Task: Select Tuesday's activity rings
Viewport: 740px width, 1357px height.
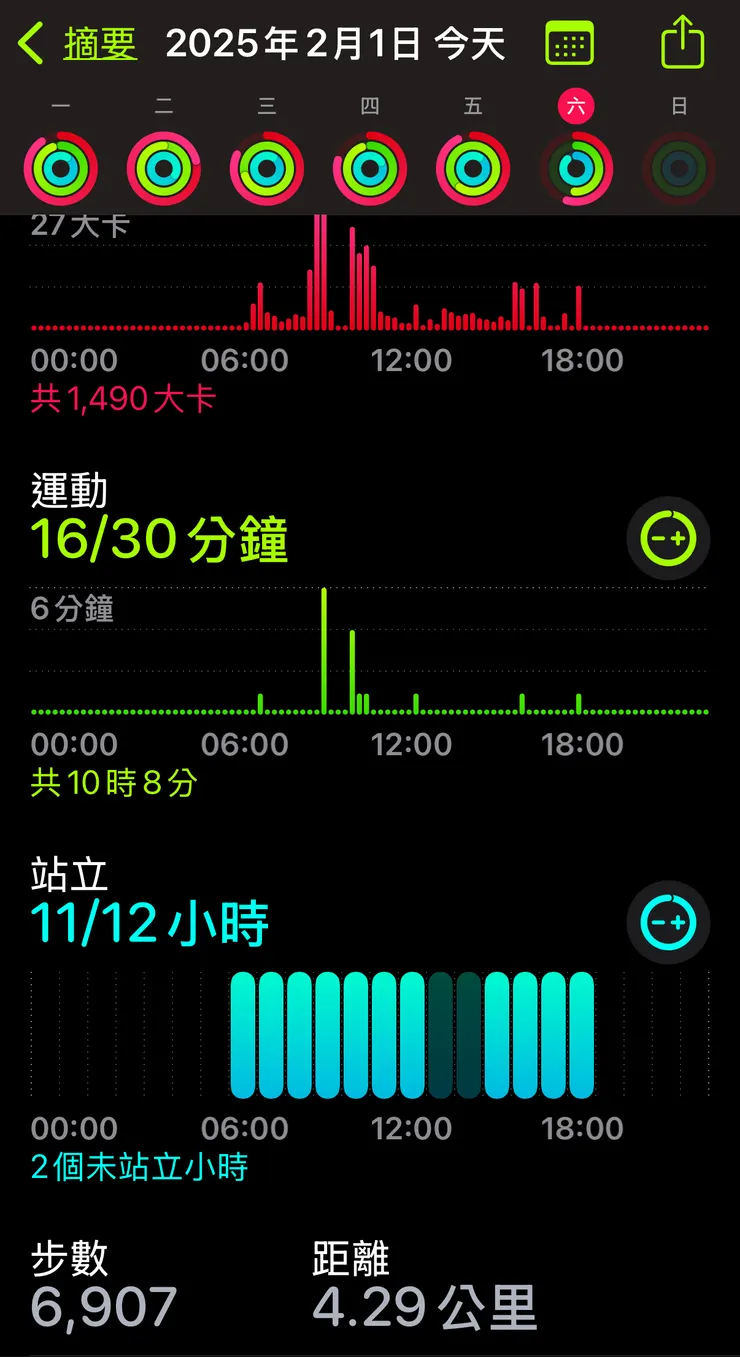Action: [164, 170]
